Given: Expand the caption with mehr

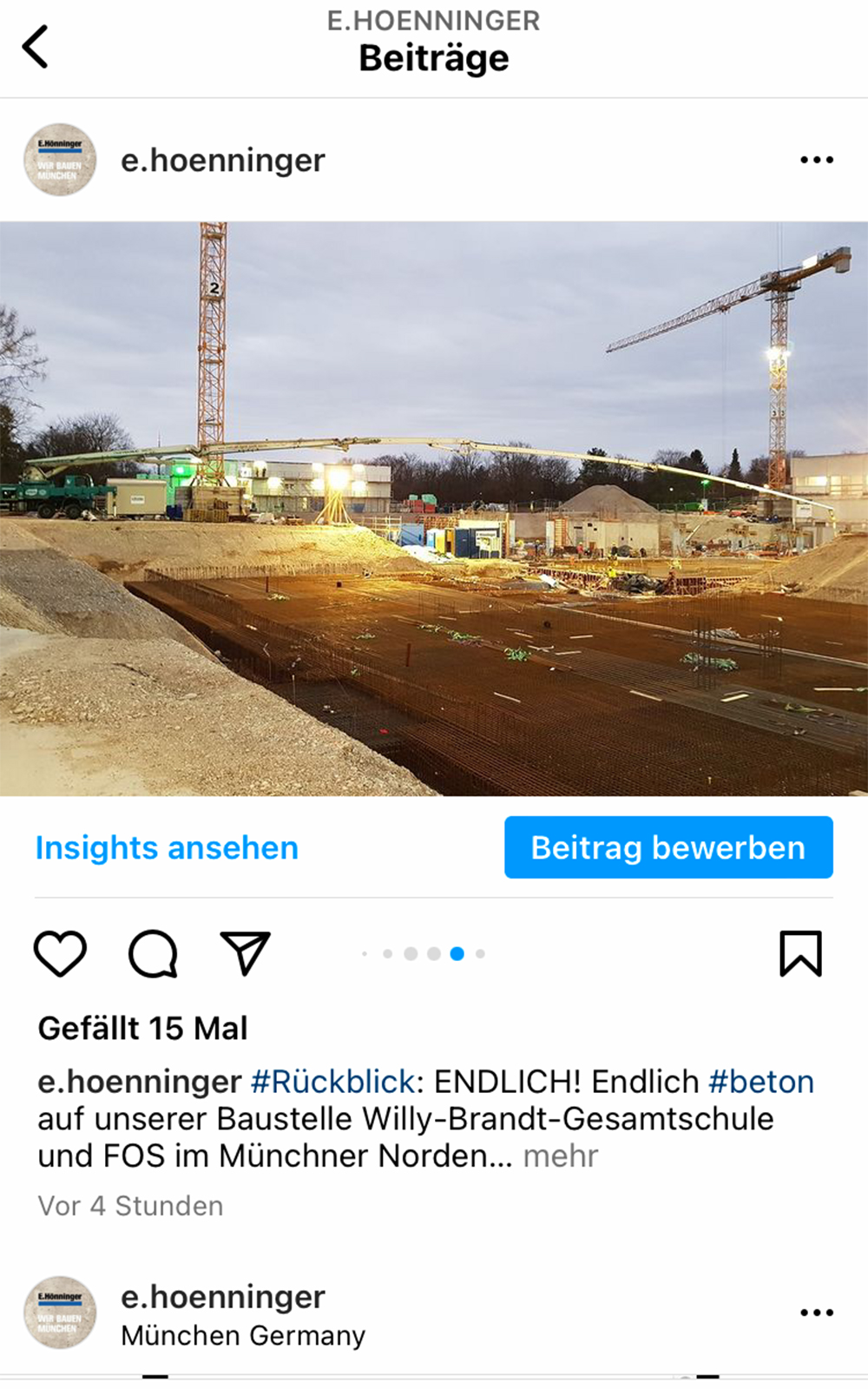Looking at the screenshot, I should [x=561, y=1156].
